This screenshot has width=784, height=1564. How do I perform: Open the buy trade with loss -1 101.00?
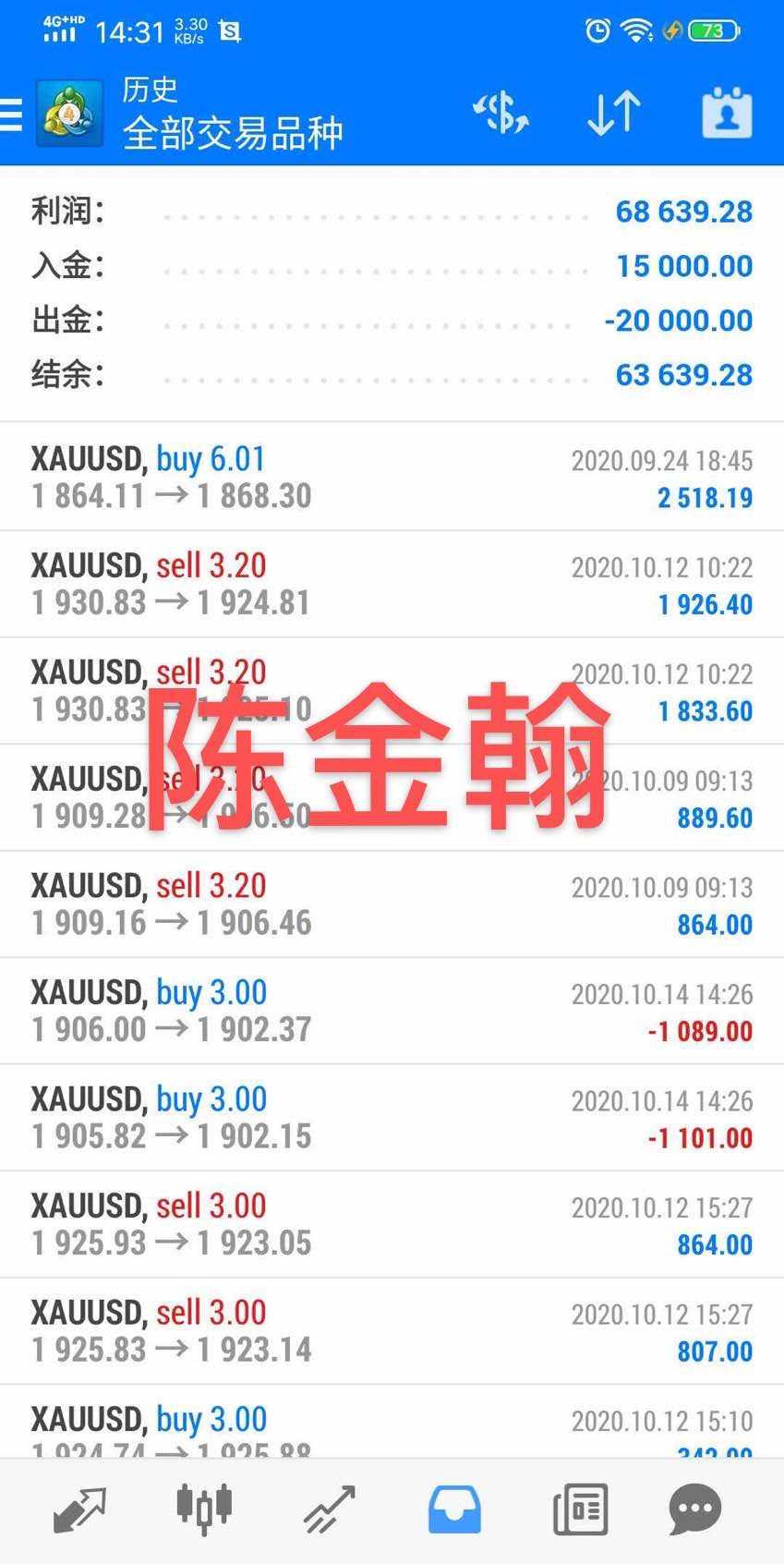[392, 1118]
